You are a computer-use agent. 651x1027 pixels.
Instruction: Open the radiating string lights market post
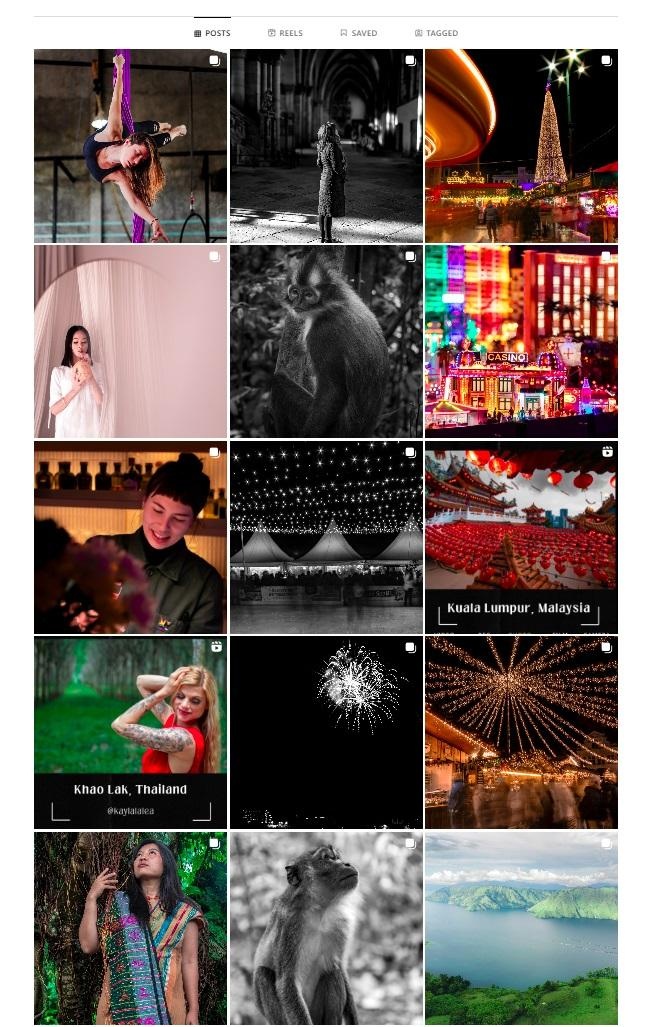coord(521,733)
